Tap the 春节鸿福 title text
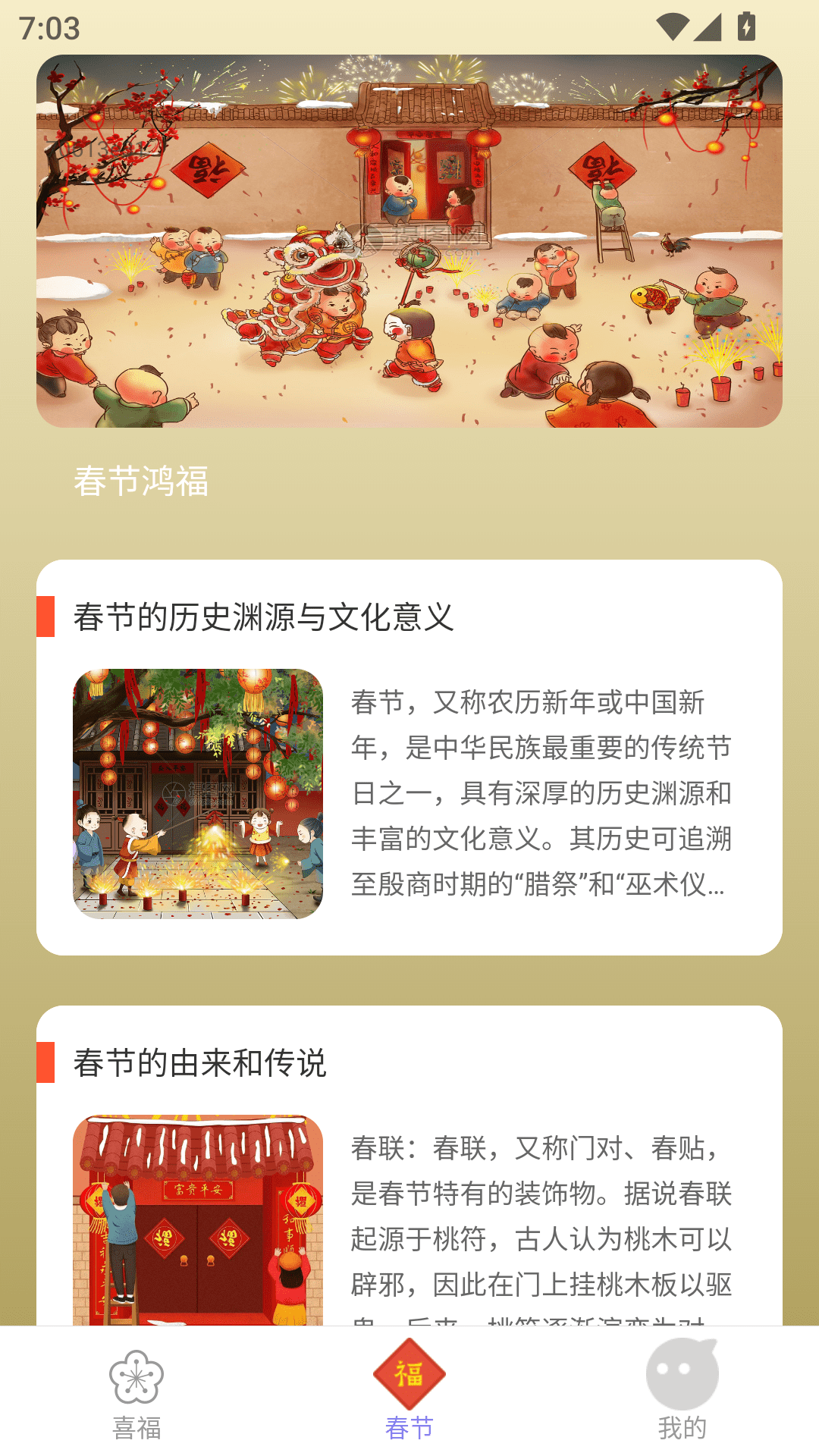This screenshot has height=1456, width=819. coord(141,478)
